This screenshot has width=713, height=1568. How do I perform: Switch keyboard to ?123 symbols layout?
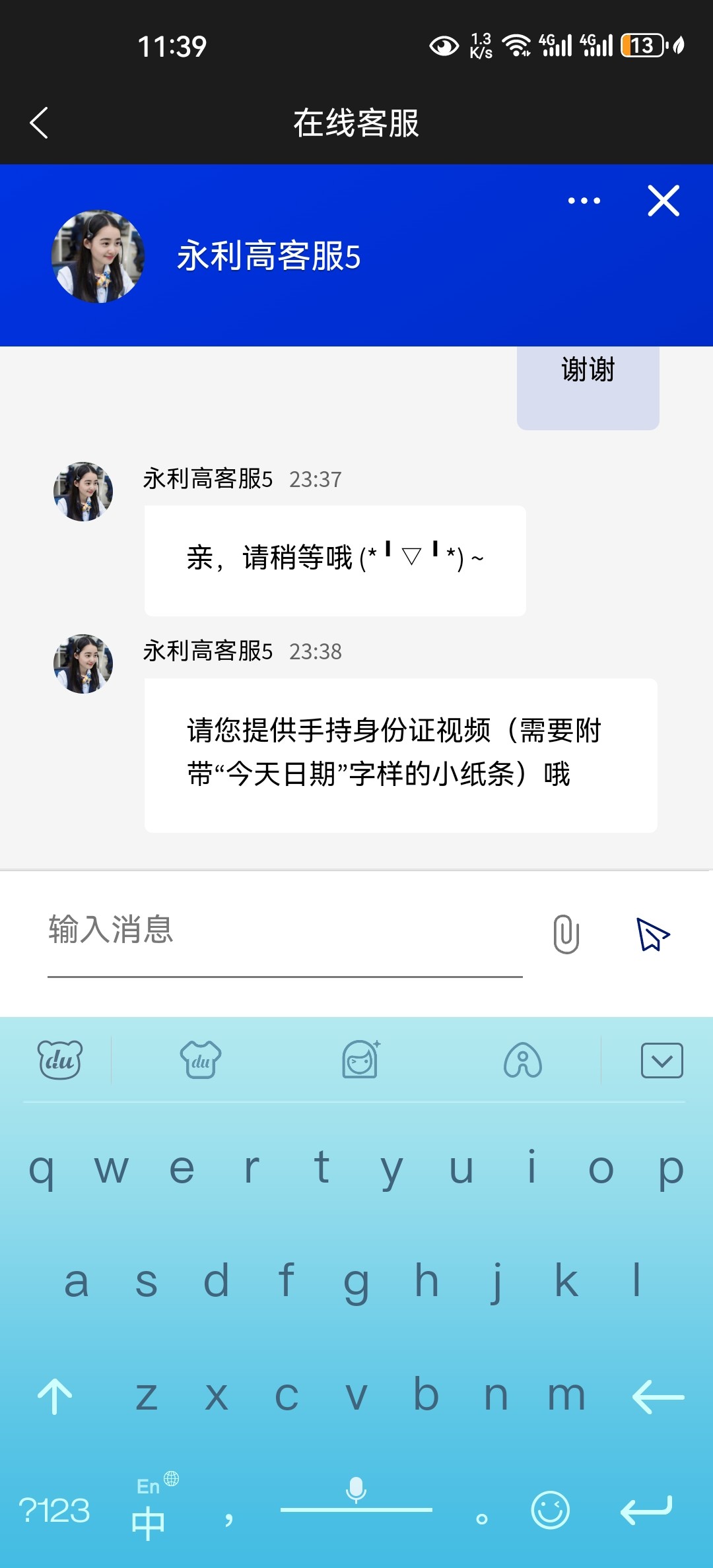pos(54,1510)
